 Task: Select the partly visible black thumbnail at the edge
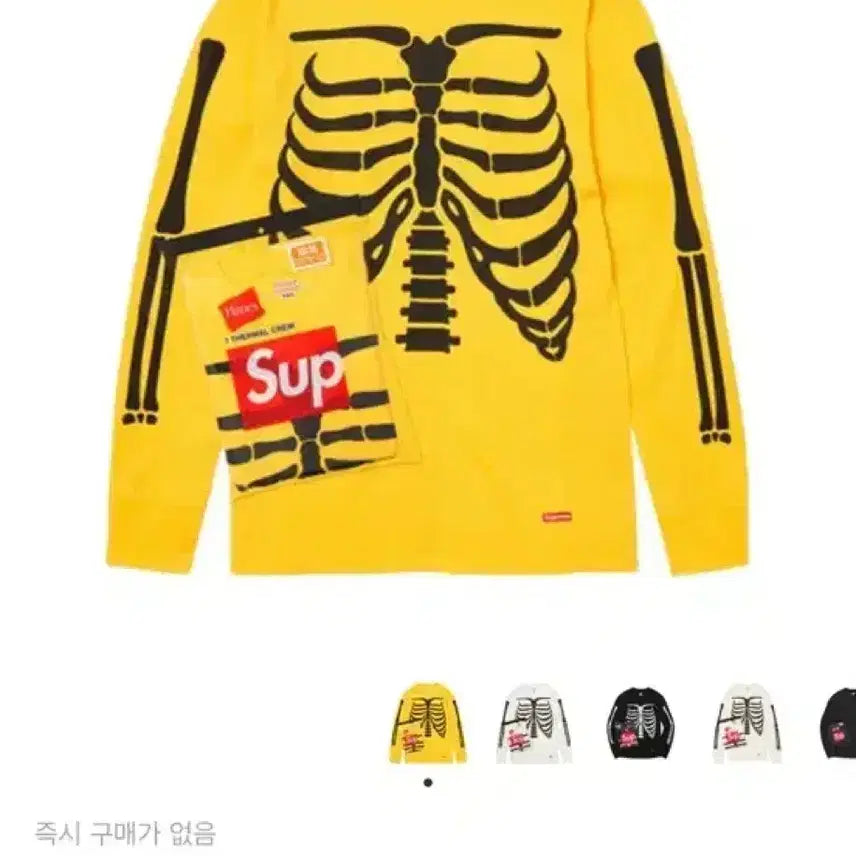840,724
